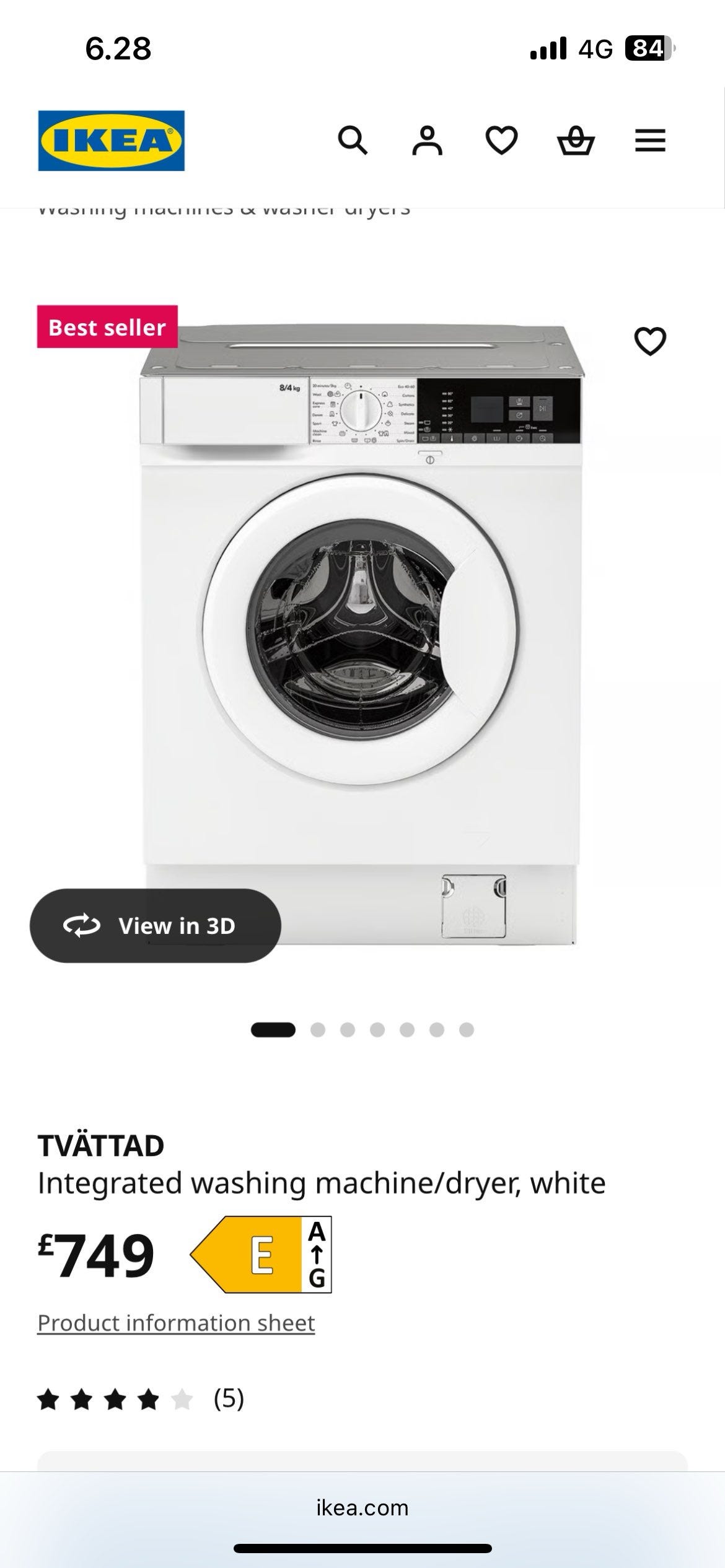
Task: Open the star rating reviews (5)
Action: (x=141, y=1399)
